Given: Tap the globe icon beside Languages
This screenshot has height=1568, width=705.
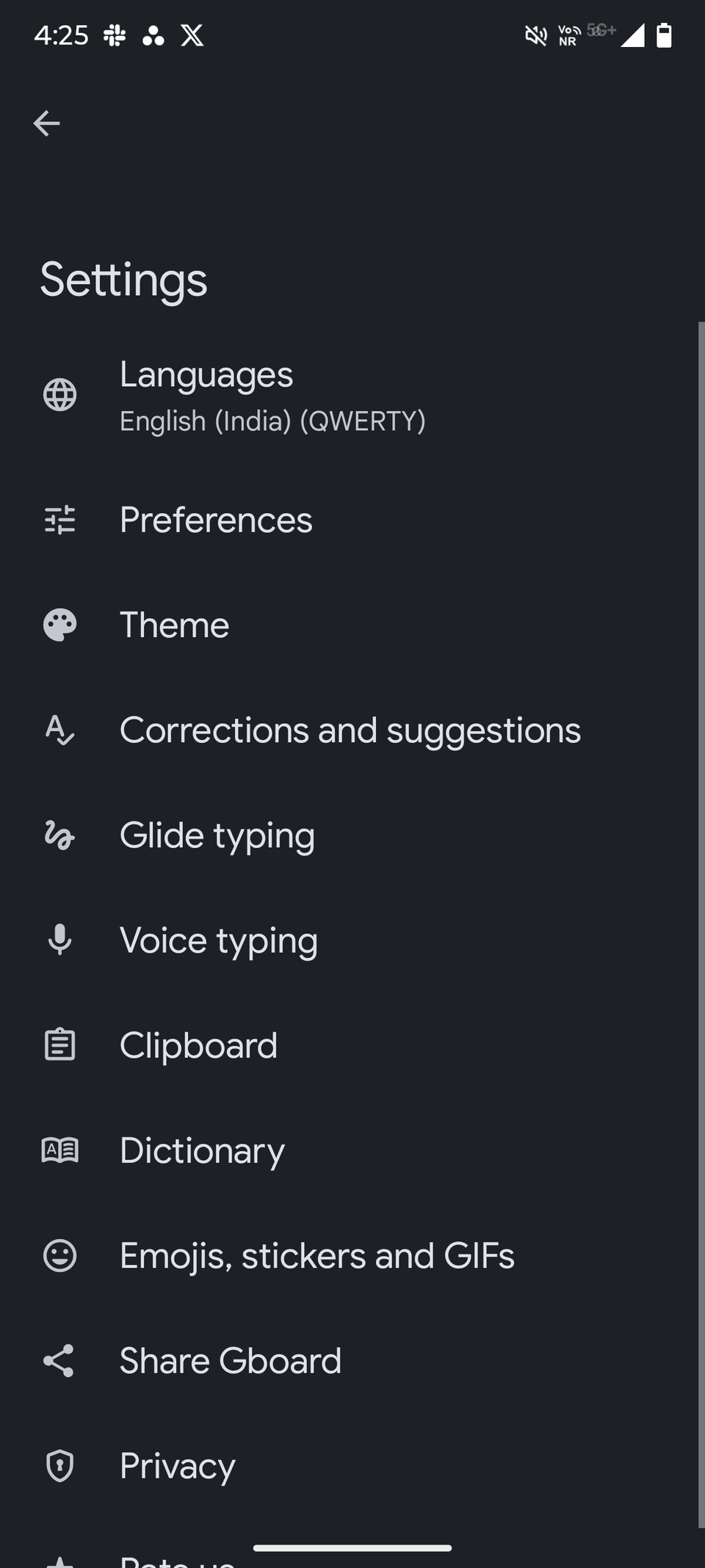Looking at the screenshot, I should pos(59,395).
